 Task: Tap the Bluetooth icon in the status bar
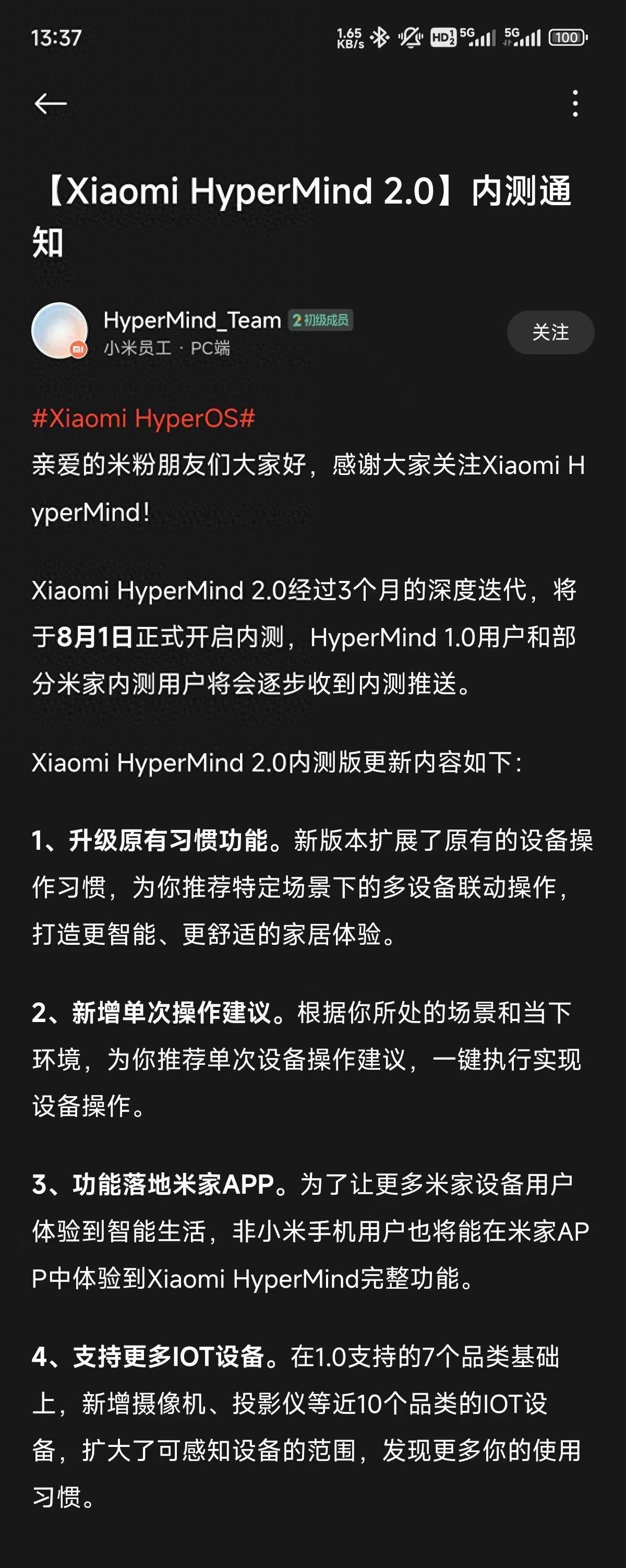point(381,38)
